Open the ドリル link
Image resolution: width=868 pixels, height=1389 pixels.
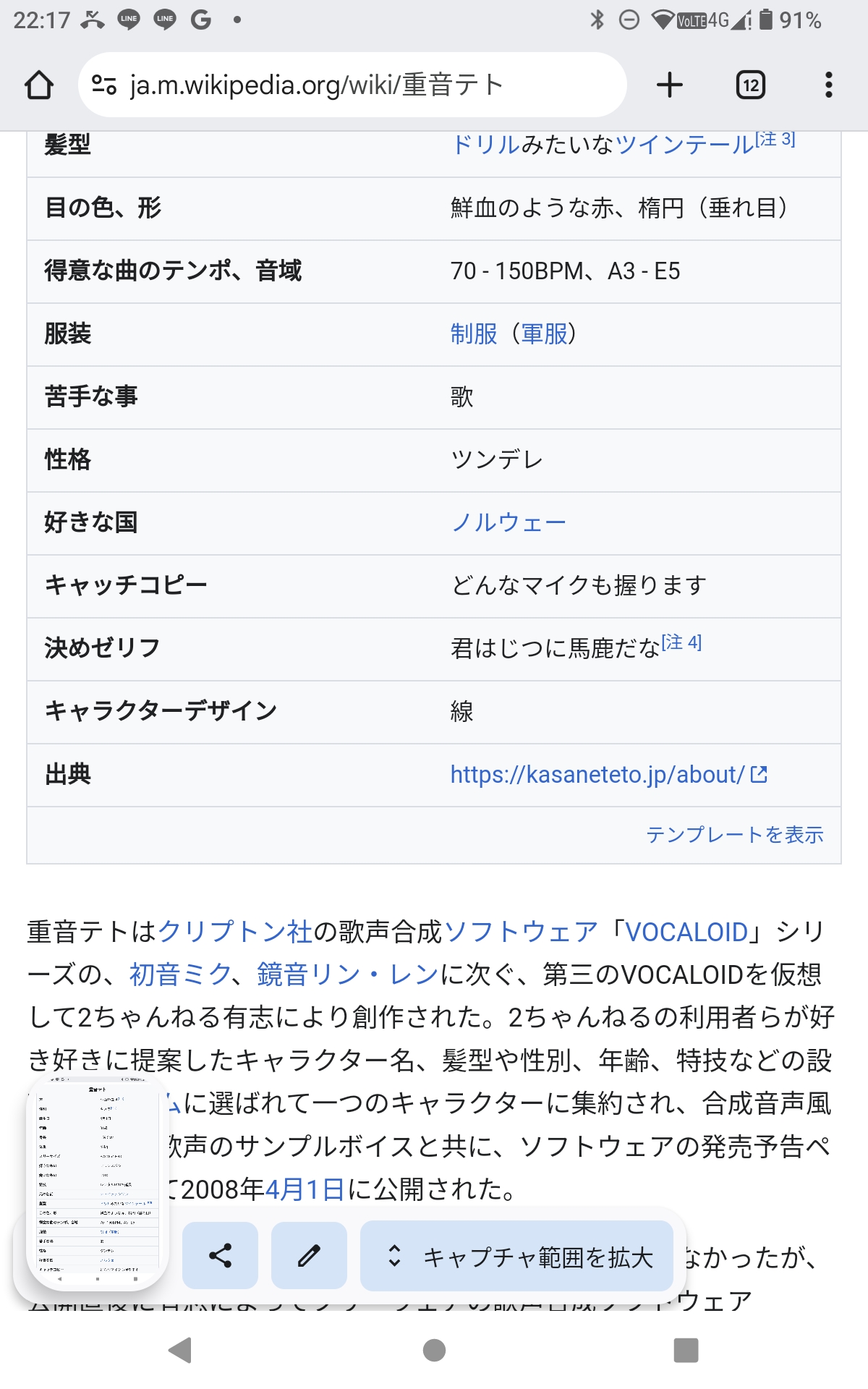485,145
